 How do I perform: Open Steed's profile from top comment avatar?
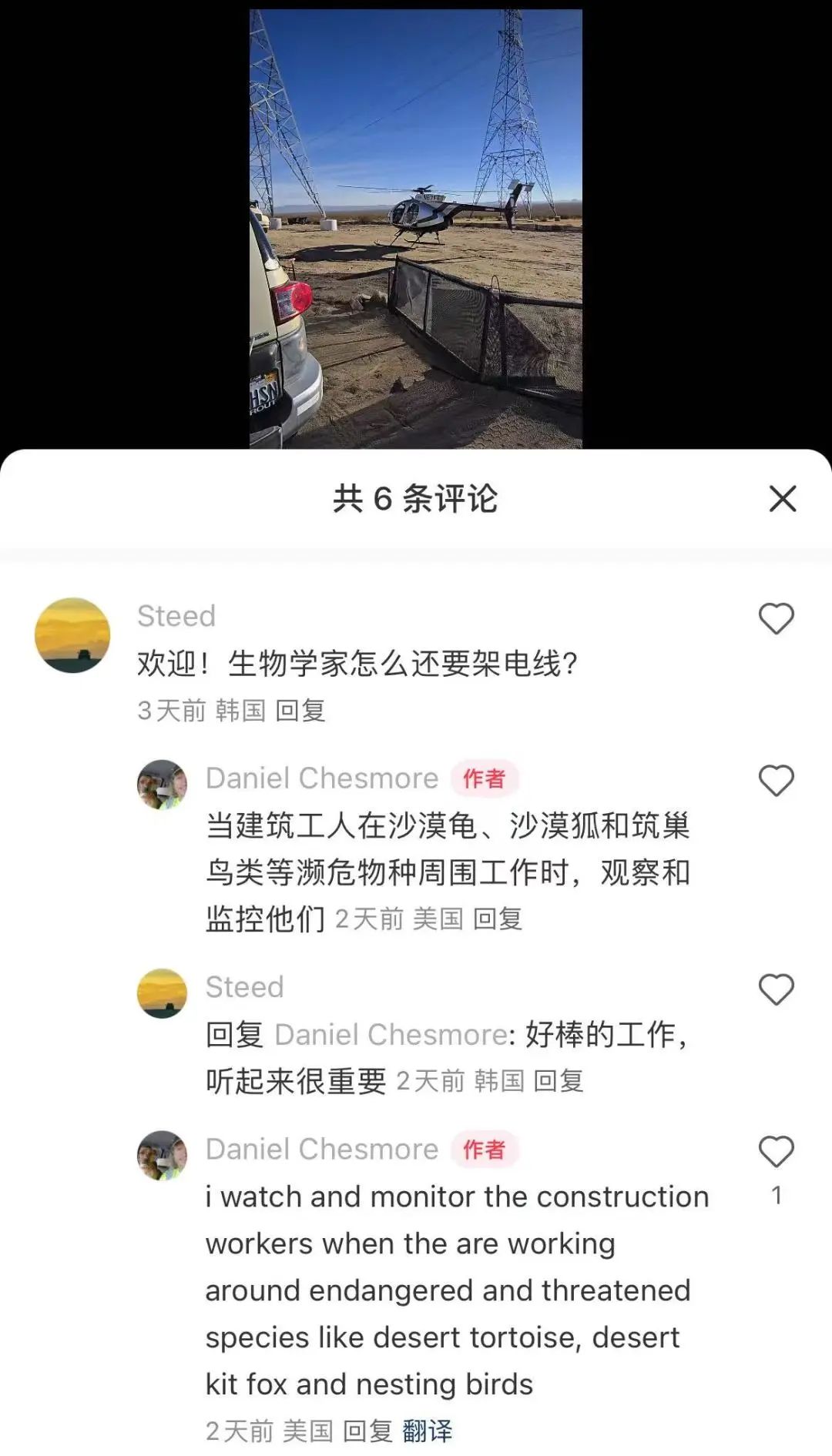pos(72,635)
